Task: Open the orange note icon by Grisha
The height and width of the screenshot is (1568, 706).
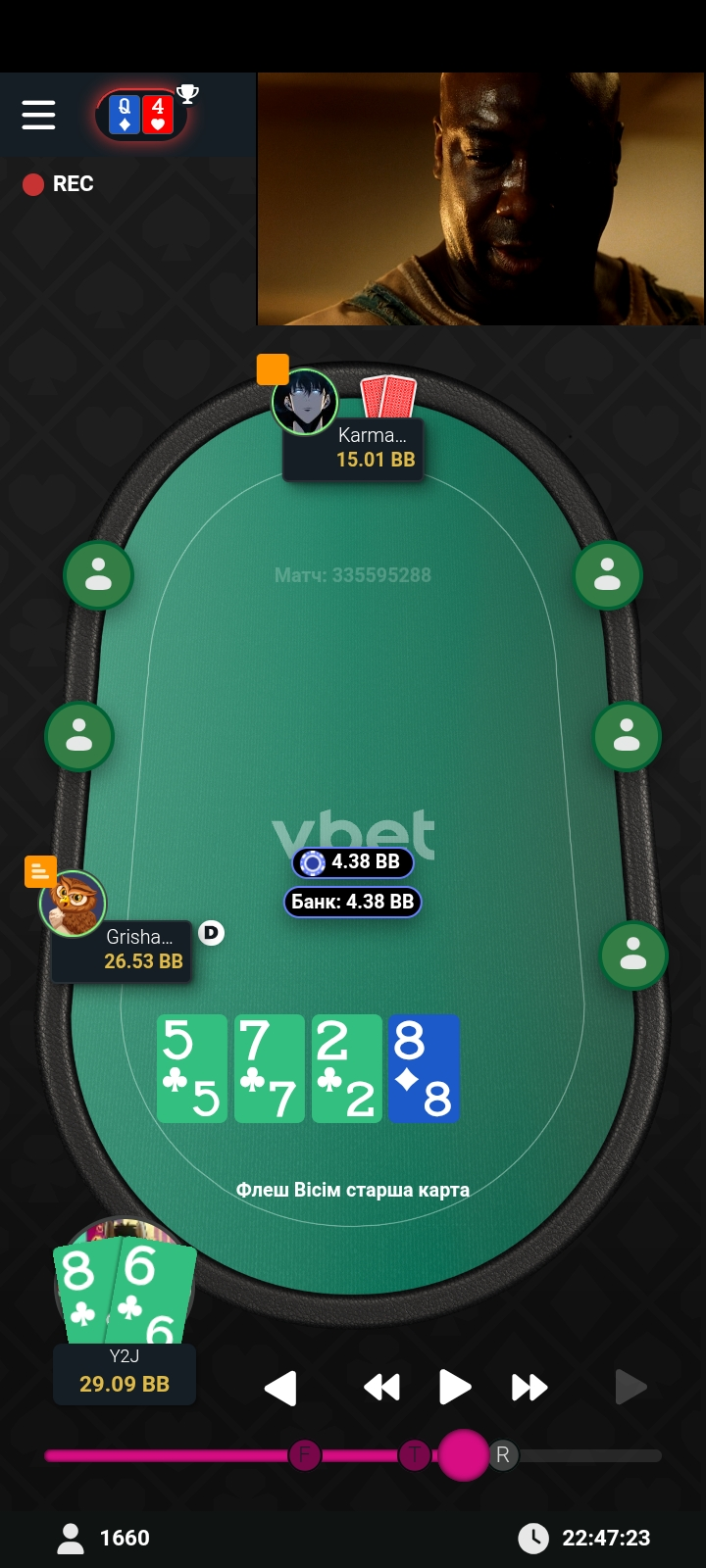Action: click(40, 871)
